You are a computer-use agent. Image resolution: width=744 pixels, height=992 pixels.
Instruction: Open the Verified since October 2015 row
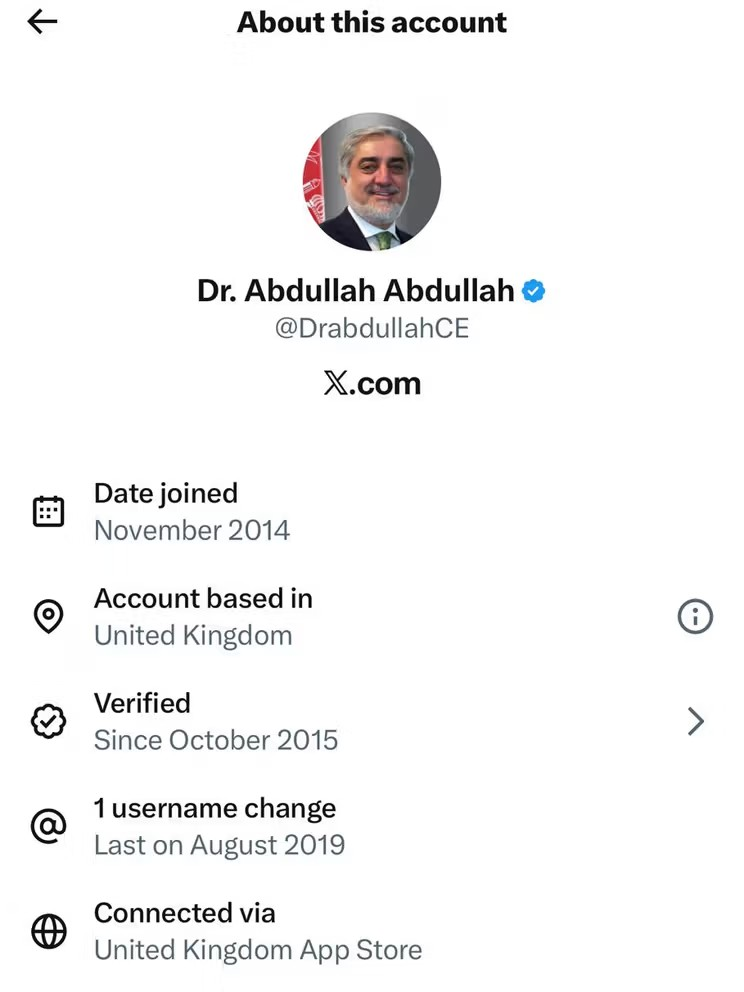[x=372, y=722]
